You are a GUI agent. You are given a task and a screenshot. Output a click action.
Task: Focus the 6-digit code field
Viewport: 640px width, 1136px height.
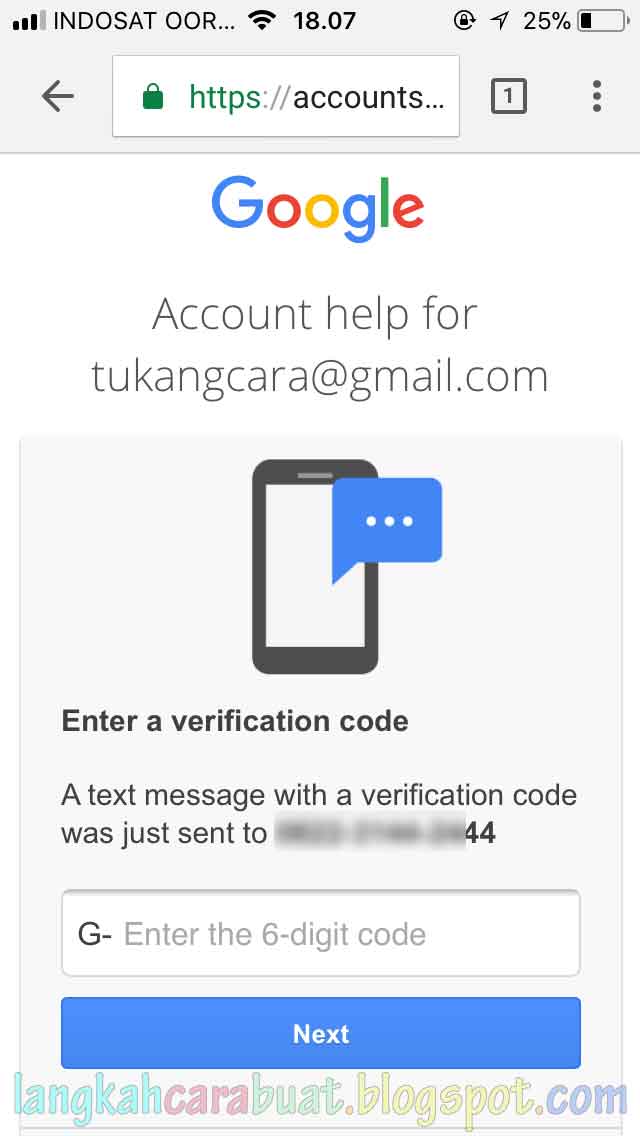click(320, 934)
